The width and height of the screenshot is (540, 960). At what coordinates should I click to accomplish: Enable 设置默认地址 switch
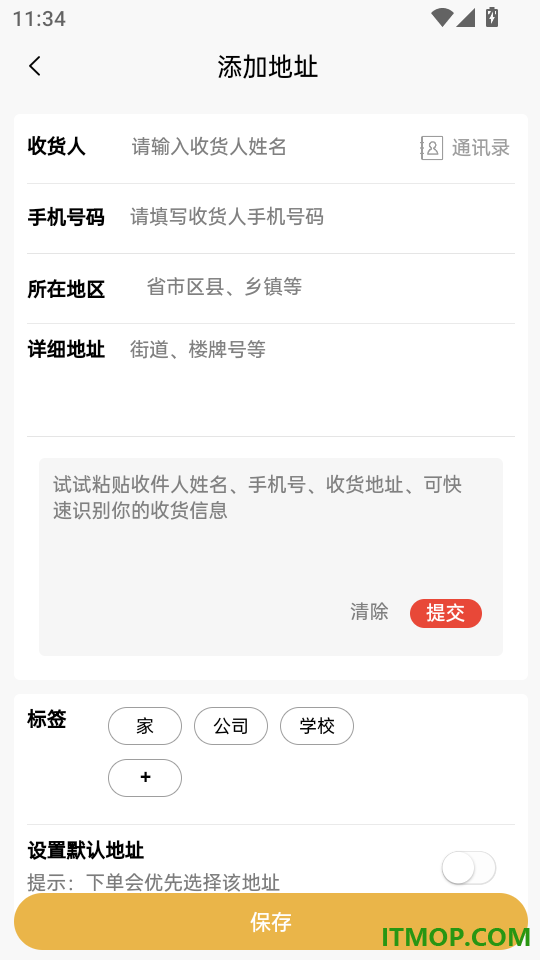coord(469,868)
